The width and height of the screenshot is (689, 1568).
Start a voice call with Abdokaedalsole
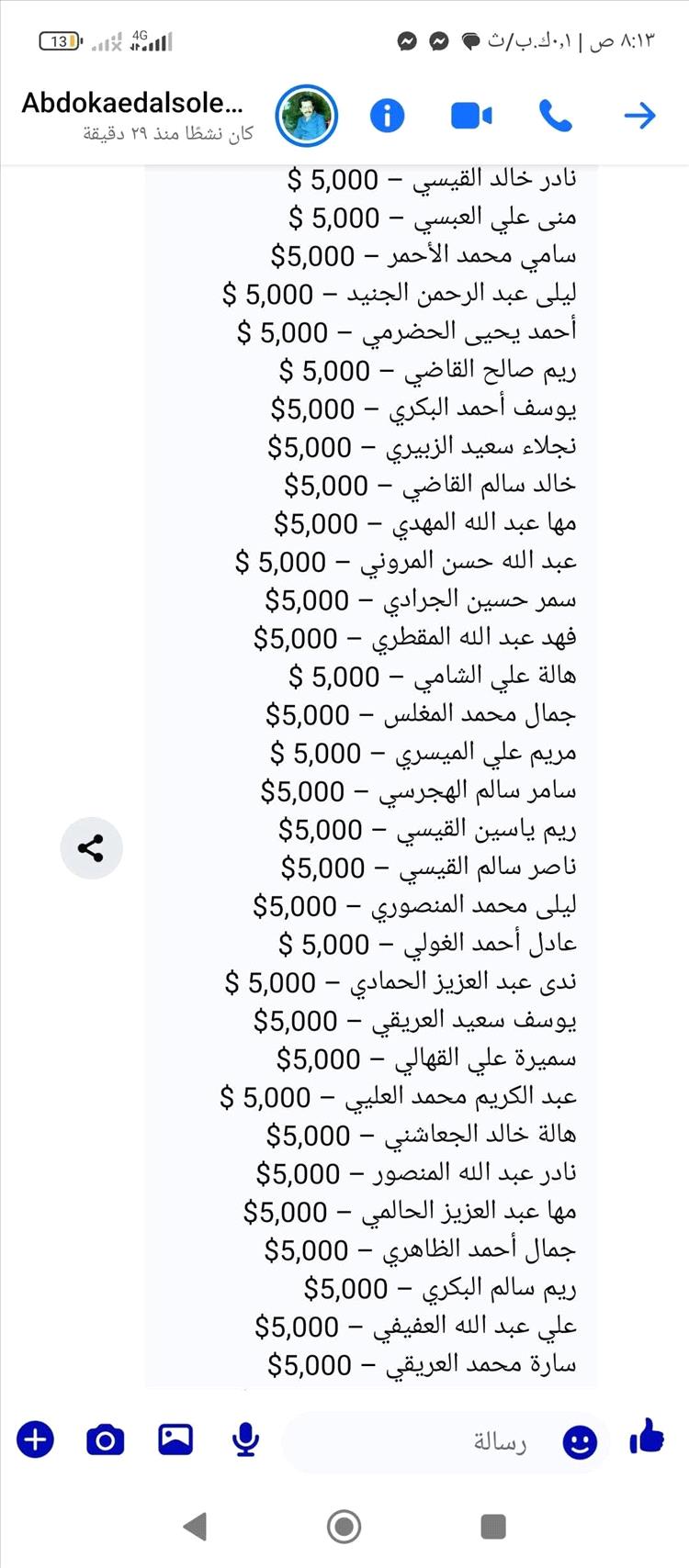[x=555, y=116]
